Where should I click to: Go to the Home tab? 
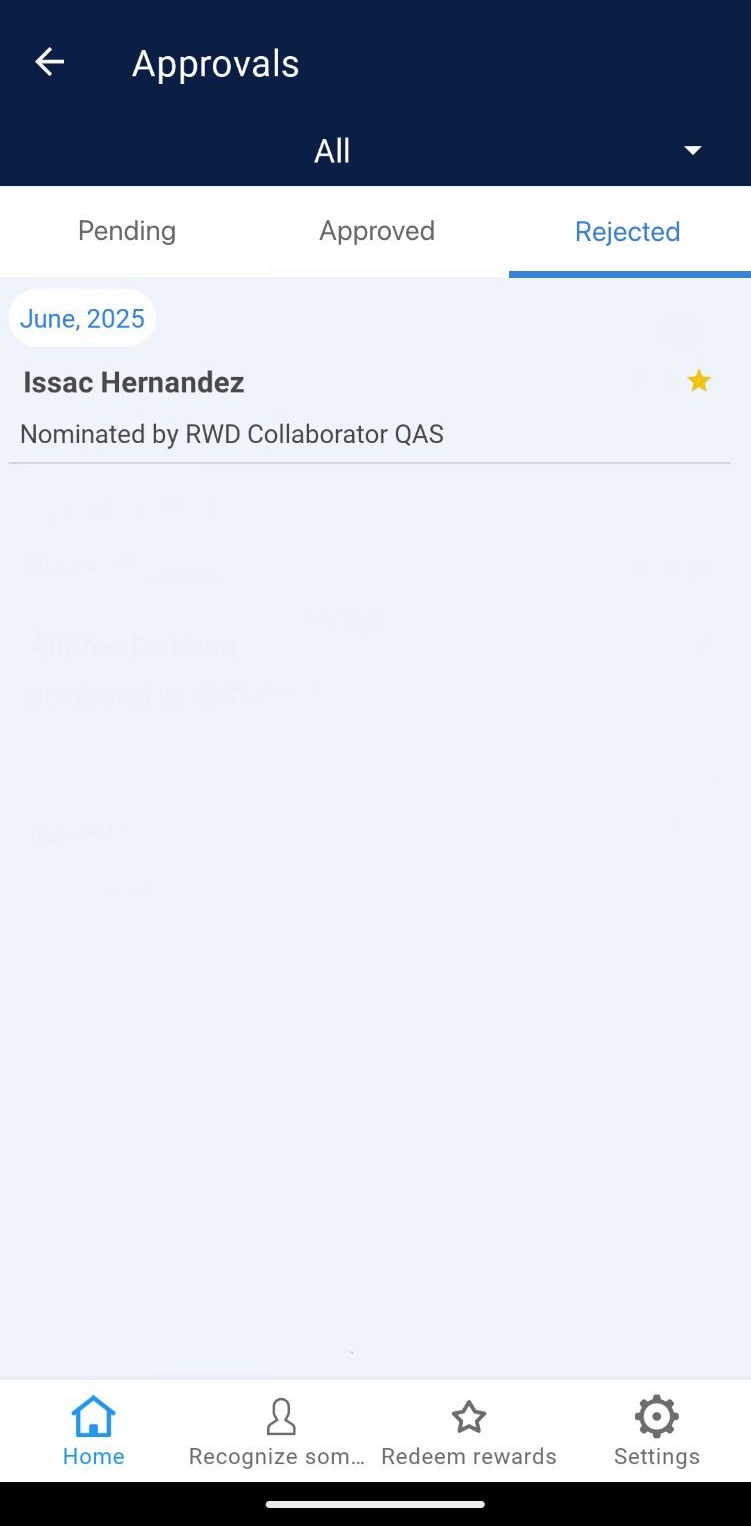point(93,1431)
